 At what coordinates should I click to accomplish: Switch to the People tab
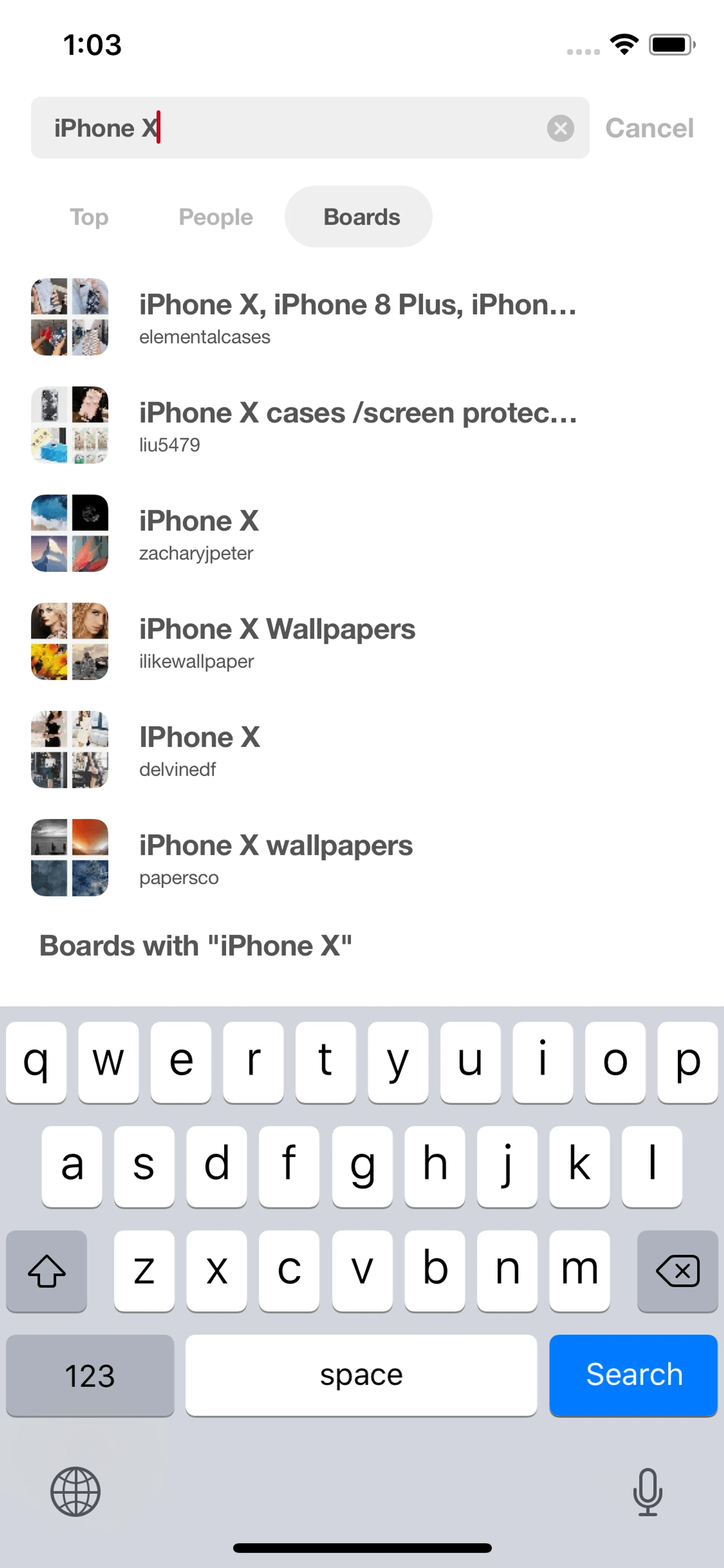pos(215,217)
